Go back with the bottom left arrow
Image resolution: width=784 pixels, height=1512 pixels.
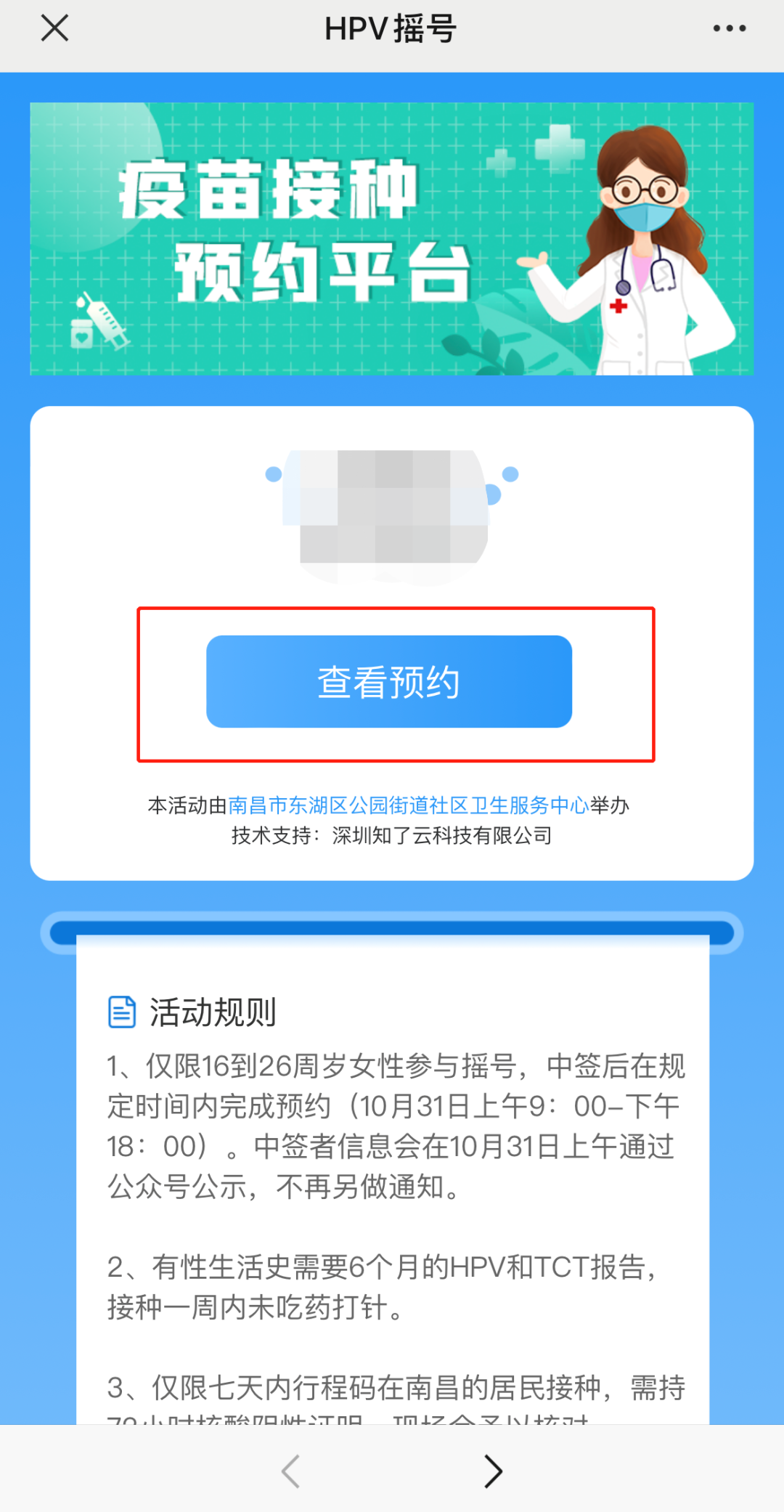click(x=290, y=1471)
